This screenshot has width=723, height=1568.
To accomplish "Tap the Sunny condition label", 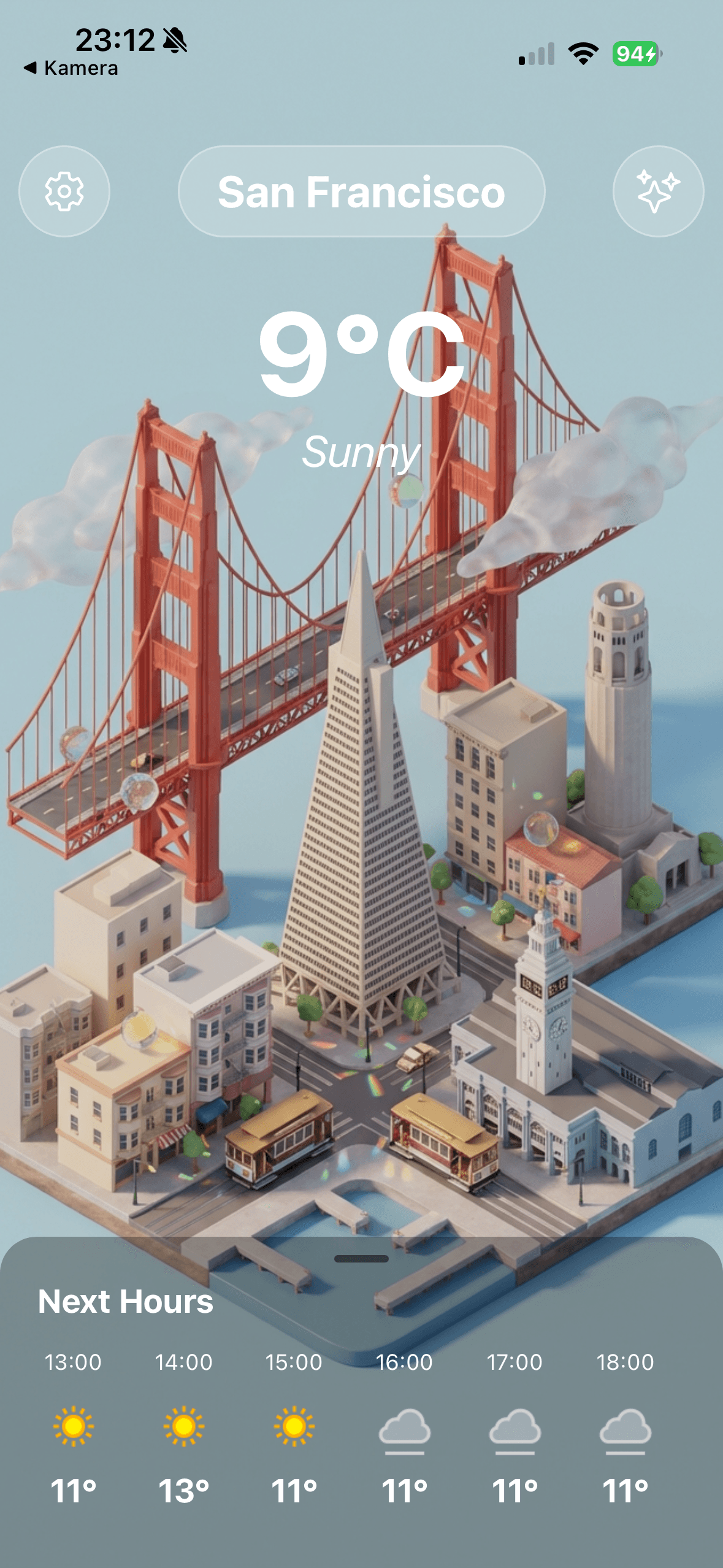I will pyautogui.click(x=361, y=454).
